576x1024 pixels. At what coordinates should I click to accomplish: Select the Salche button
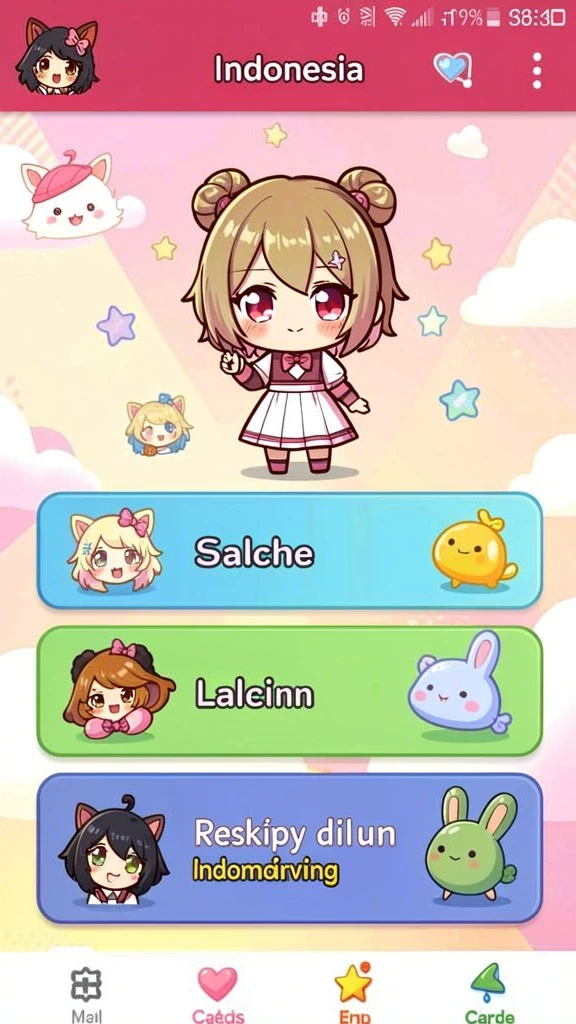tap(289, 551)
